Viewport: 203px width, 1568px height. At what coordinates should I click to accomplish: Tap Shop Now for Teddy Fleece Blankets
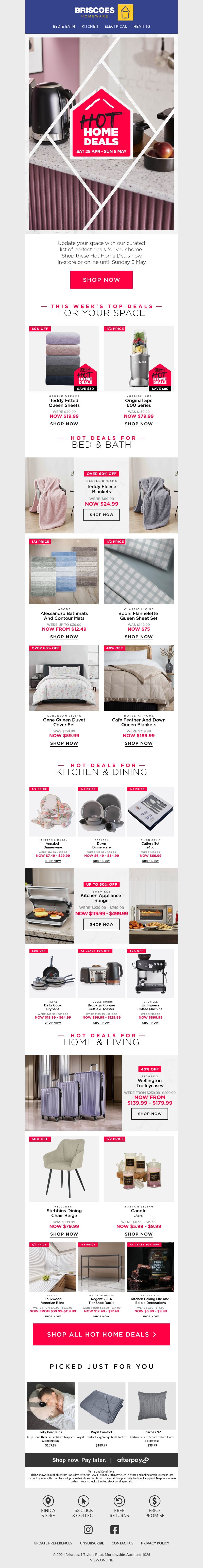101,514
